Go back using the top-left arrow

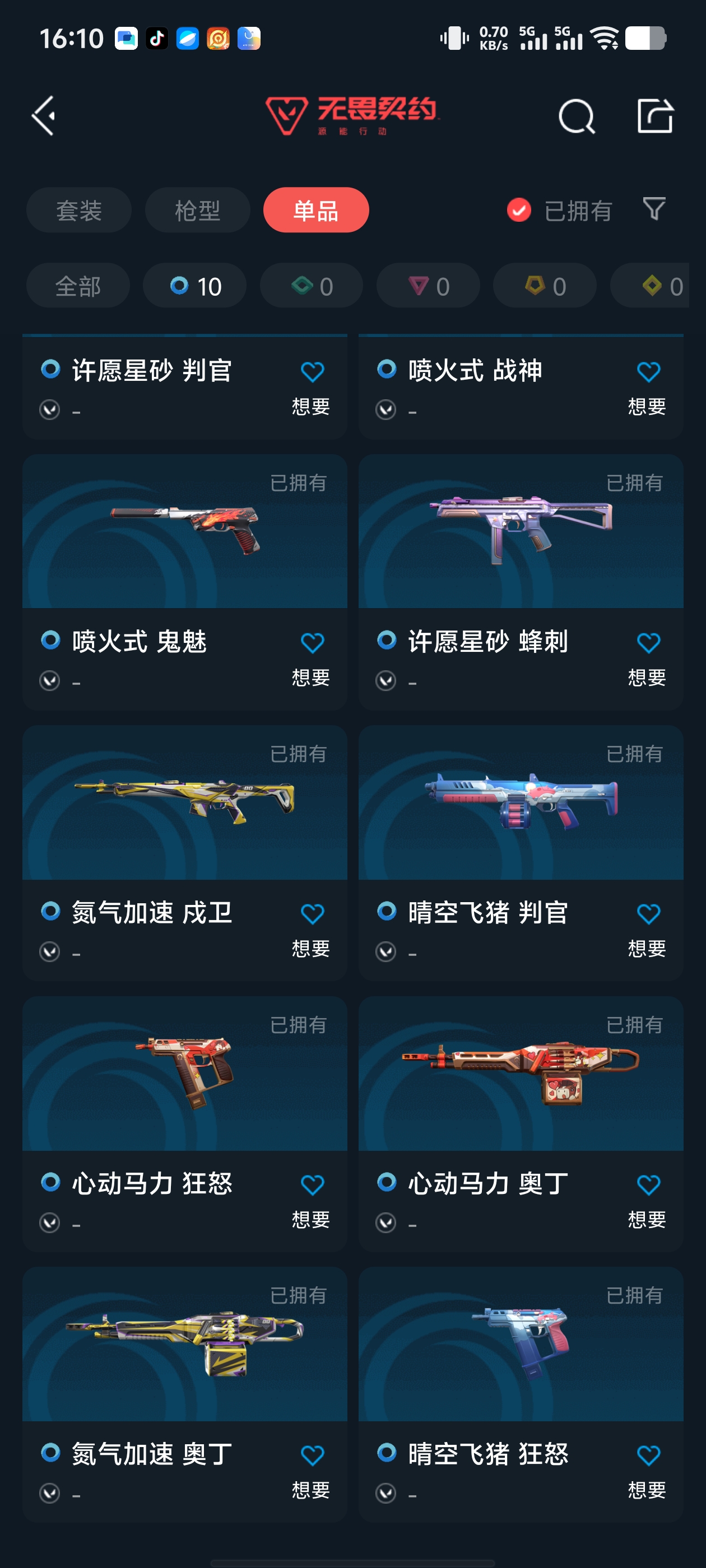click(x=44, y=115)
